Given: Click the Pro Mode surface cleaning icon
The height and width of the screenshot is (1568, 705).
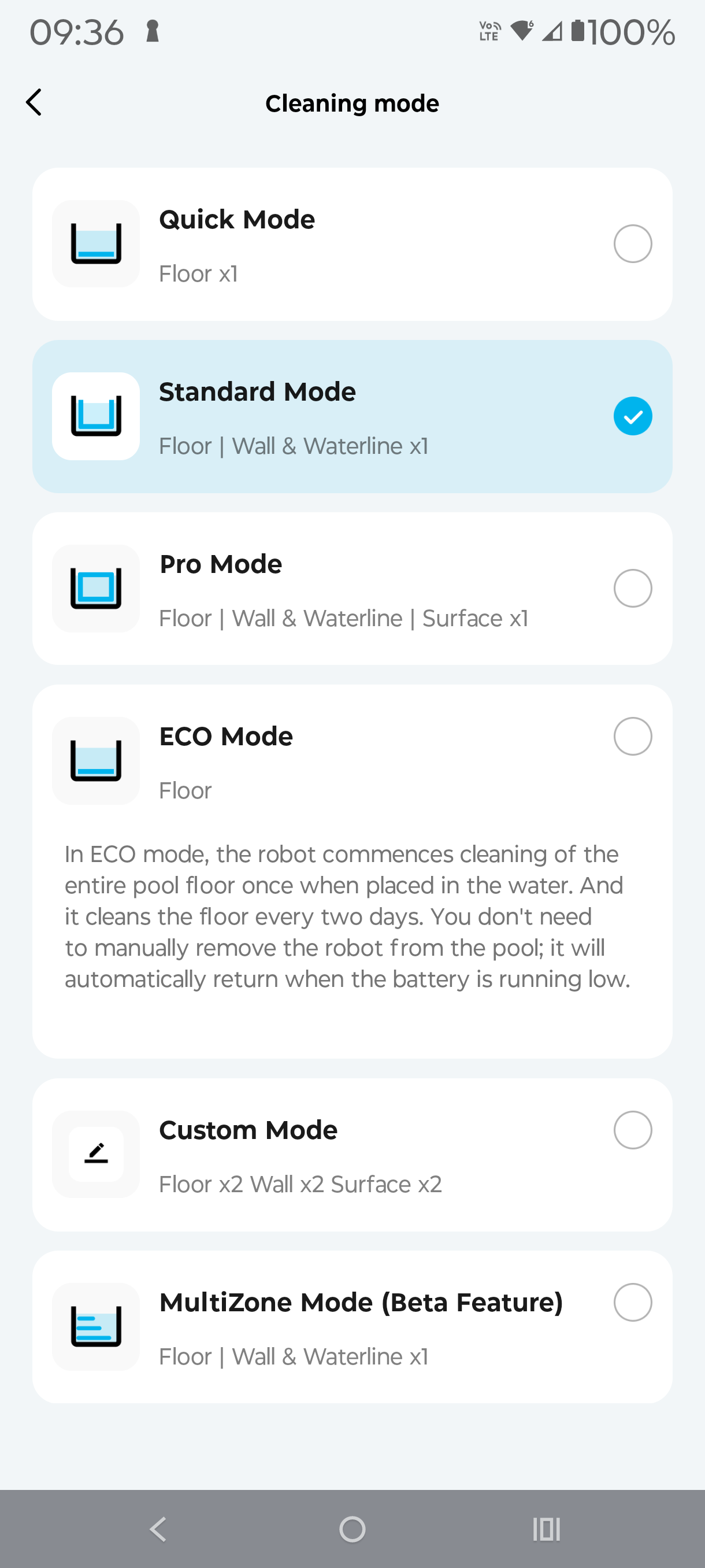Looking at the screenshot, I should (95, 588).
